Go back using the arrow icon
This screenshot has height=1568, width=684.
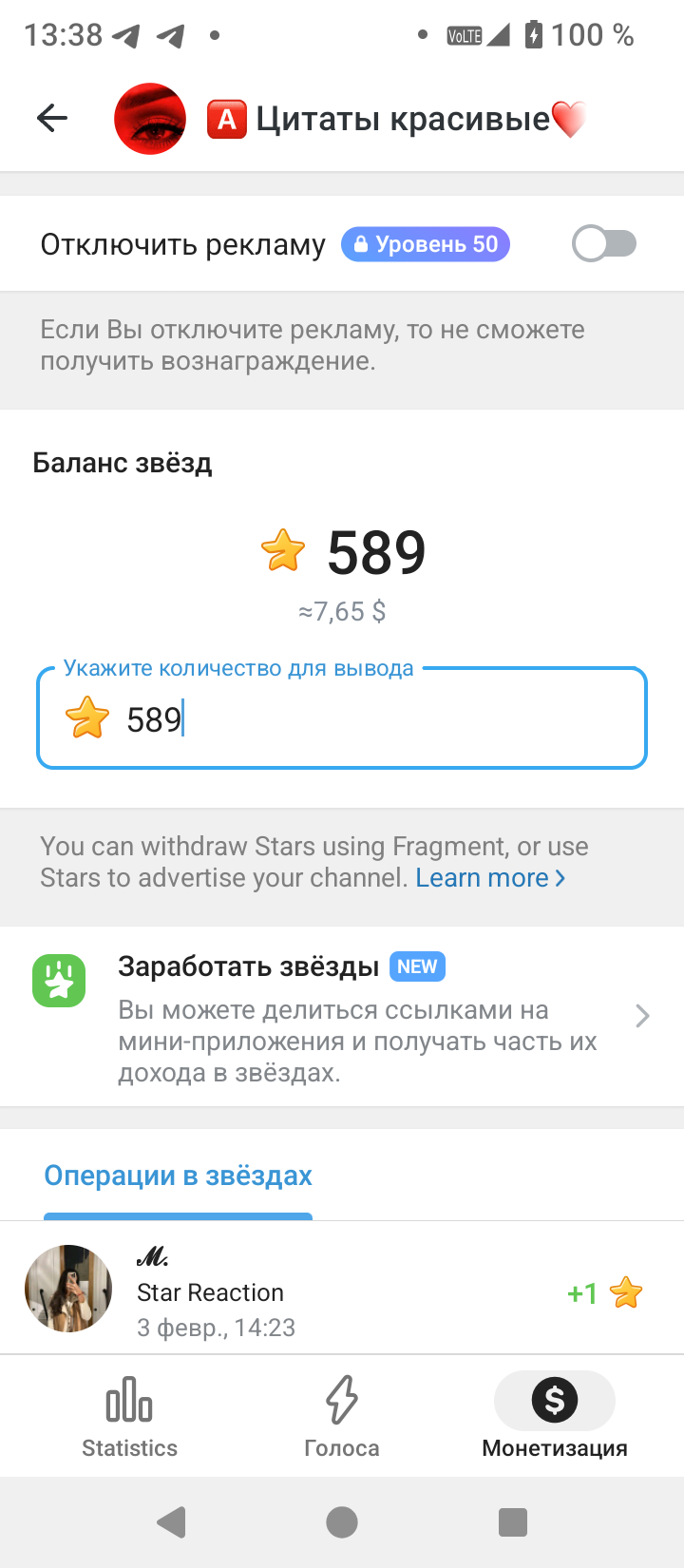(52, 118)
